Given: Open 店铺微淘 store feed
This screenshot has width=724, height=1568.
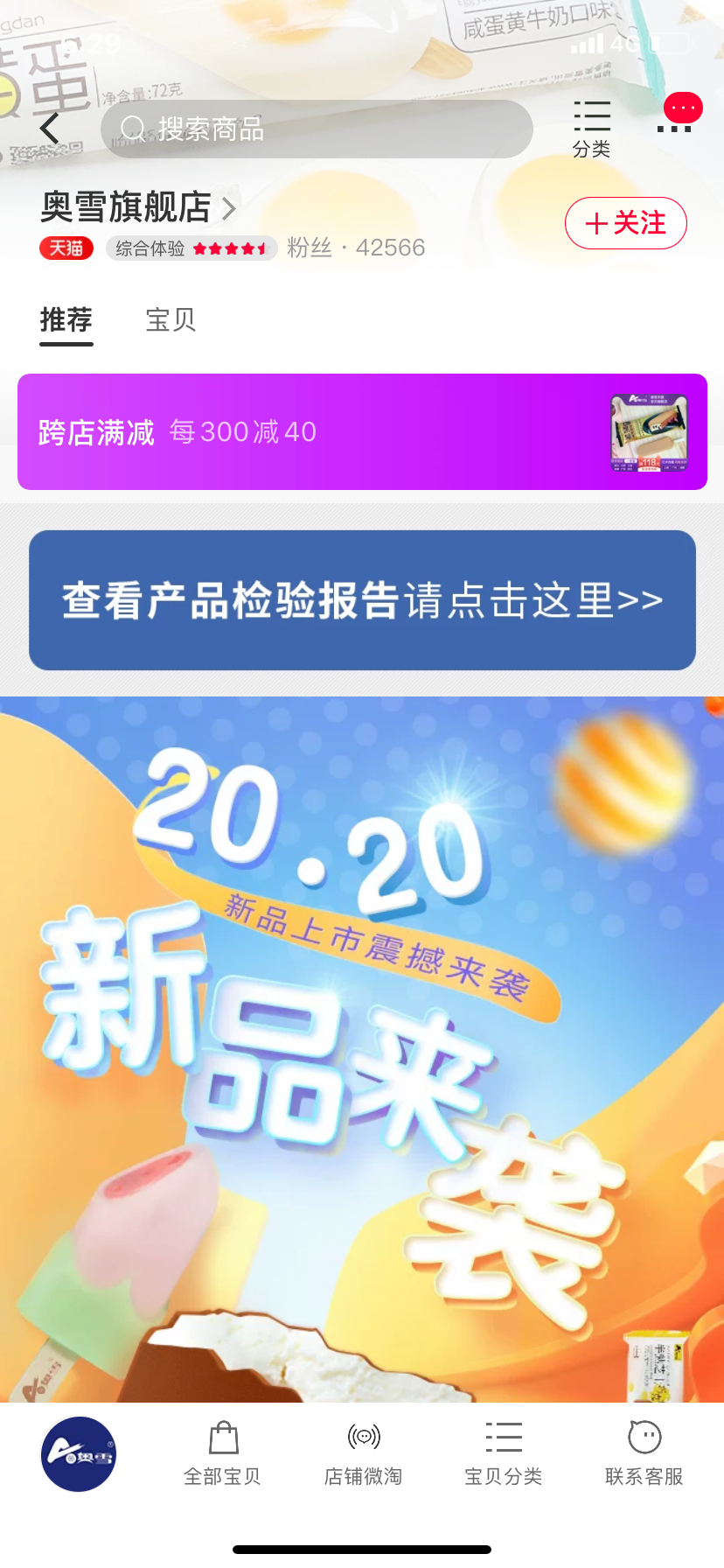Looking at the screenshot, I should pyautogui.click(x=364, y=1453).
